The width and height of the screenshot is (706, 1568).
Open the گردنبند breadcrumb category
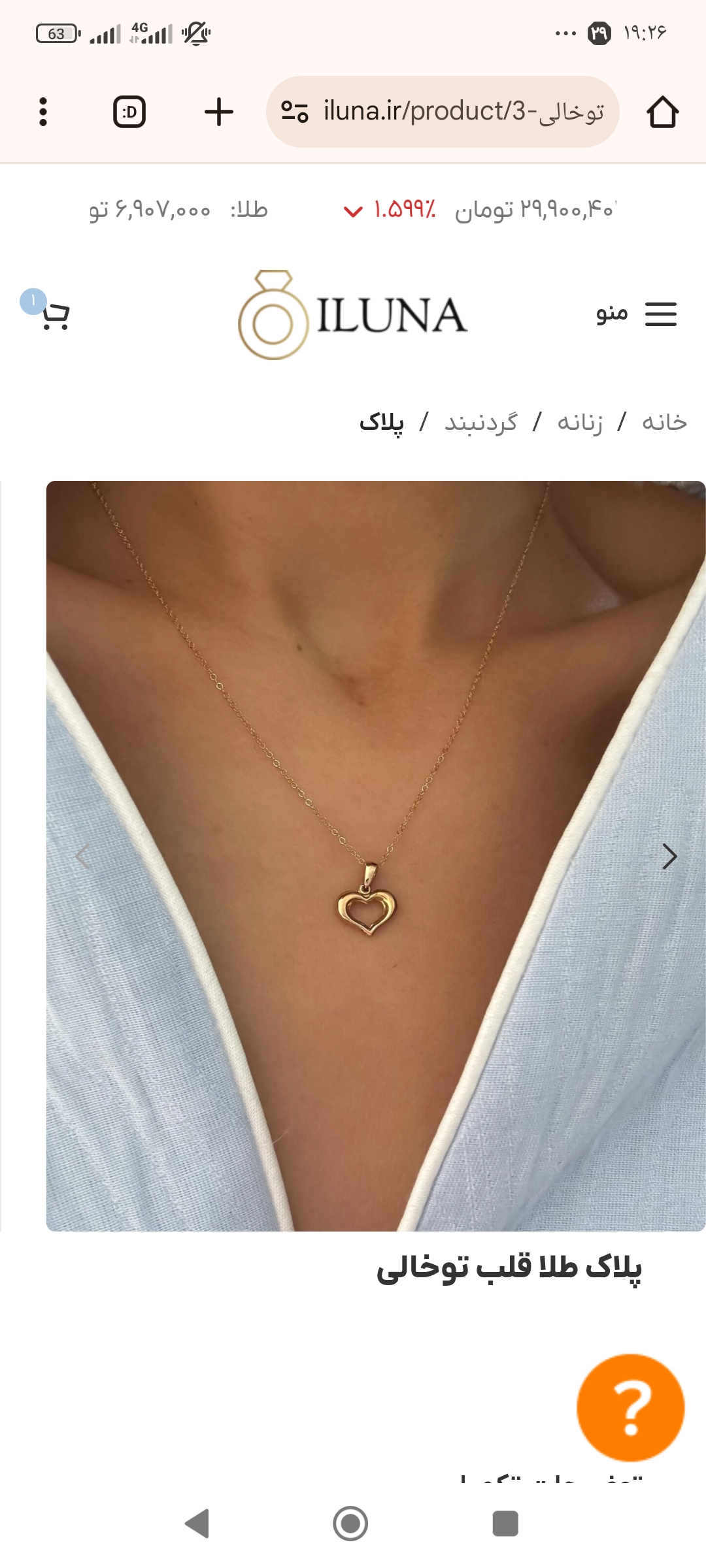(x=481, y=422)
